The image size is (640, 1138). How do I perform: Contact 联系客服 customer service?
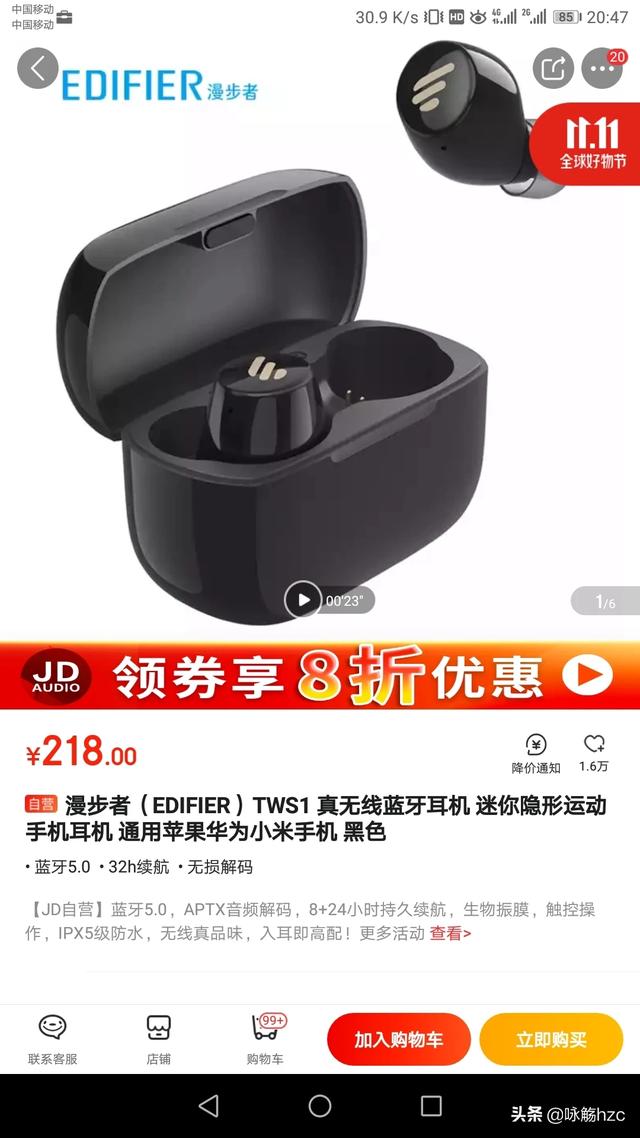click(52, 1039)
